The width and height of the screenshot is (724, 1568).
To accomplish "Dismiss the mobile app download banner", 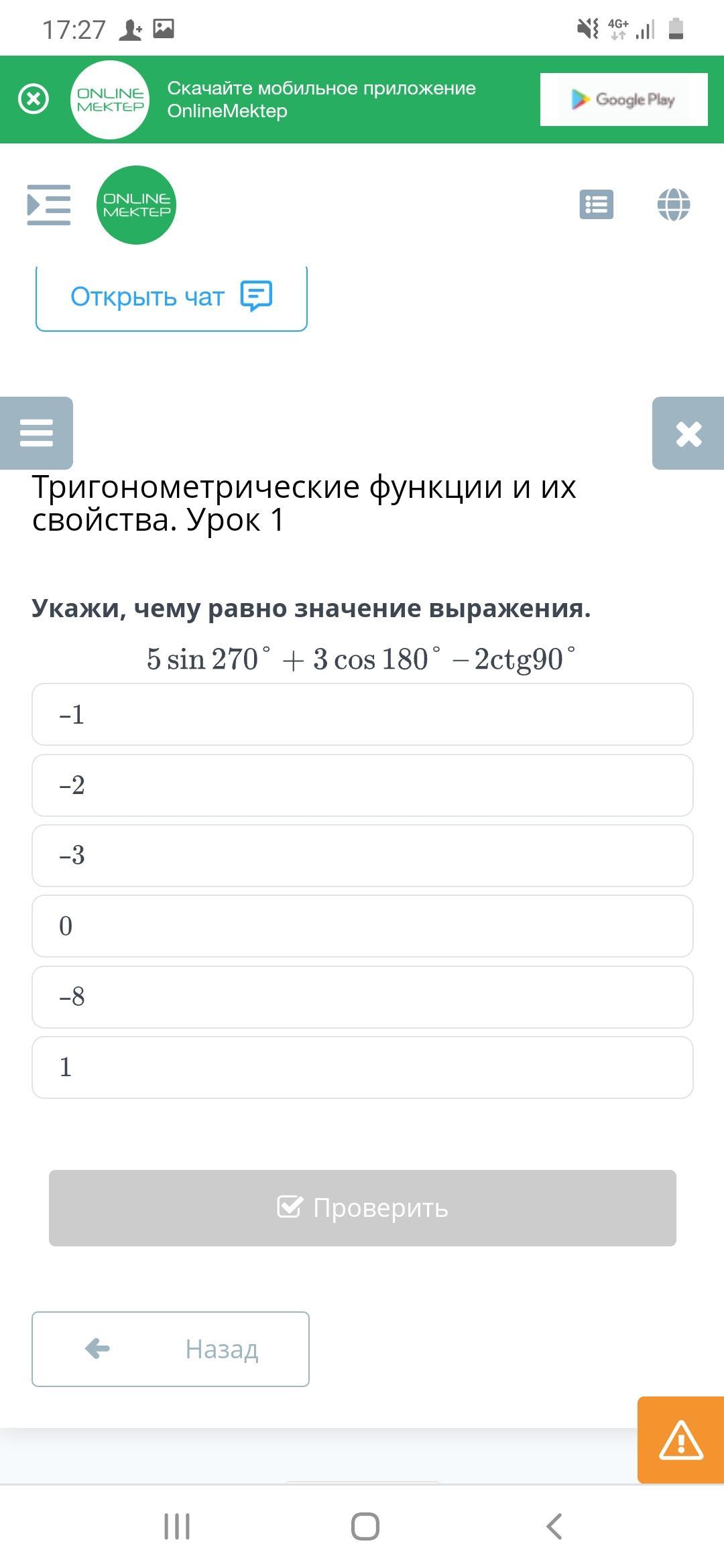I will click(34, 99).
